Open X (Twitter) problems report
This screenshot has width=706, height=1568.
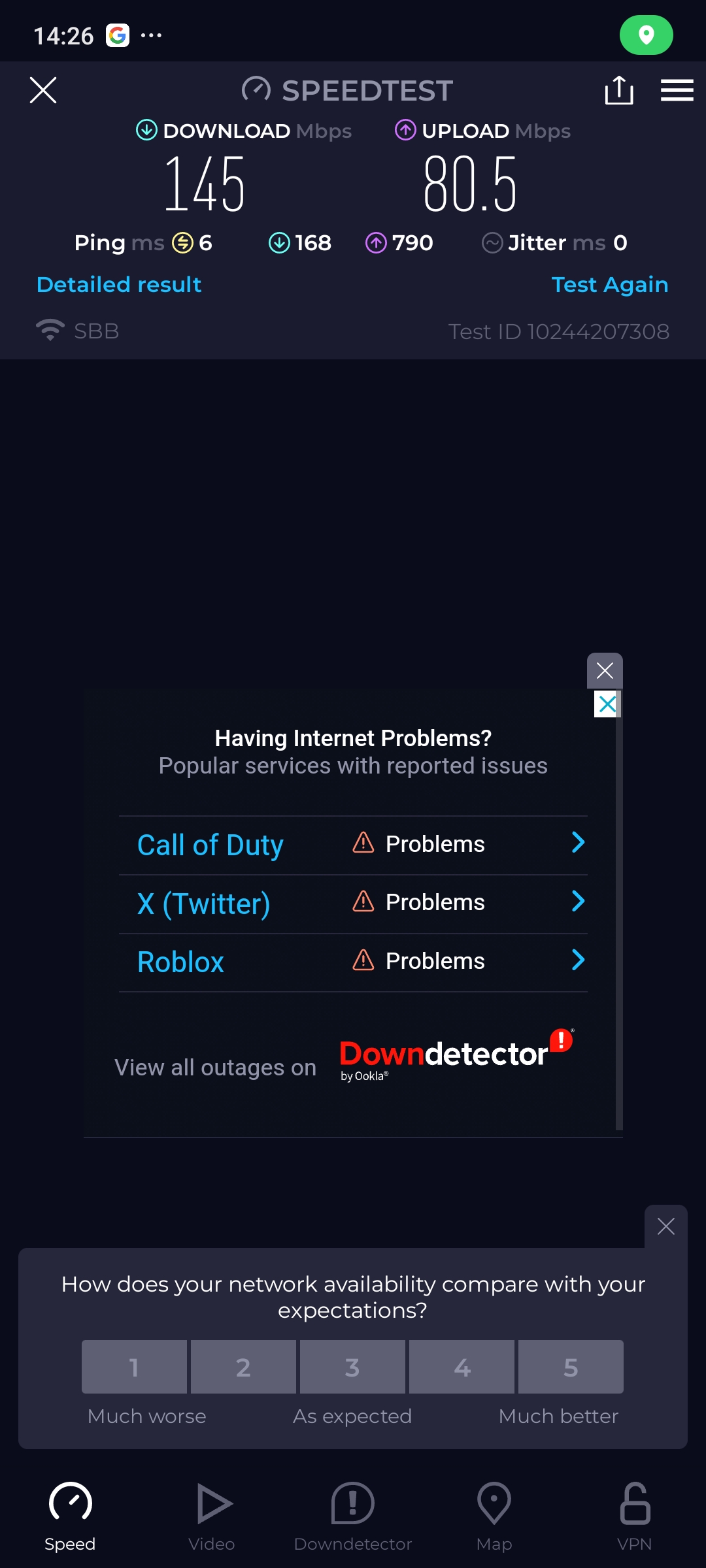(x=353, y=904)
